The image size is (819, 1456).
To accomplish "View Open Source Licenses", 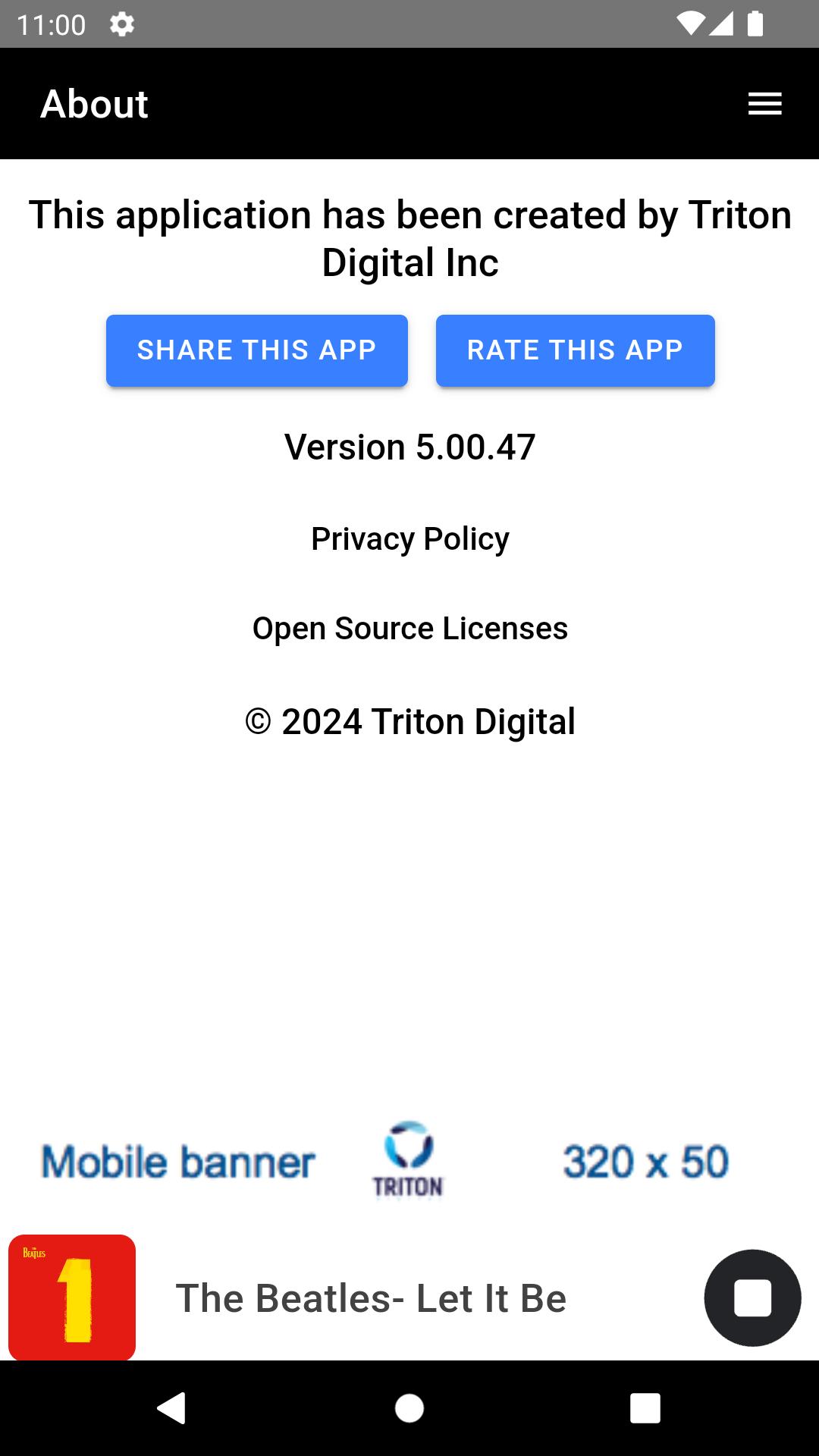I will (410, 629).
